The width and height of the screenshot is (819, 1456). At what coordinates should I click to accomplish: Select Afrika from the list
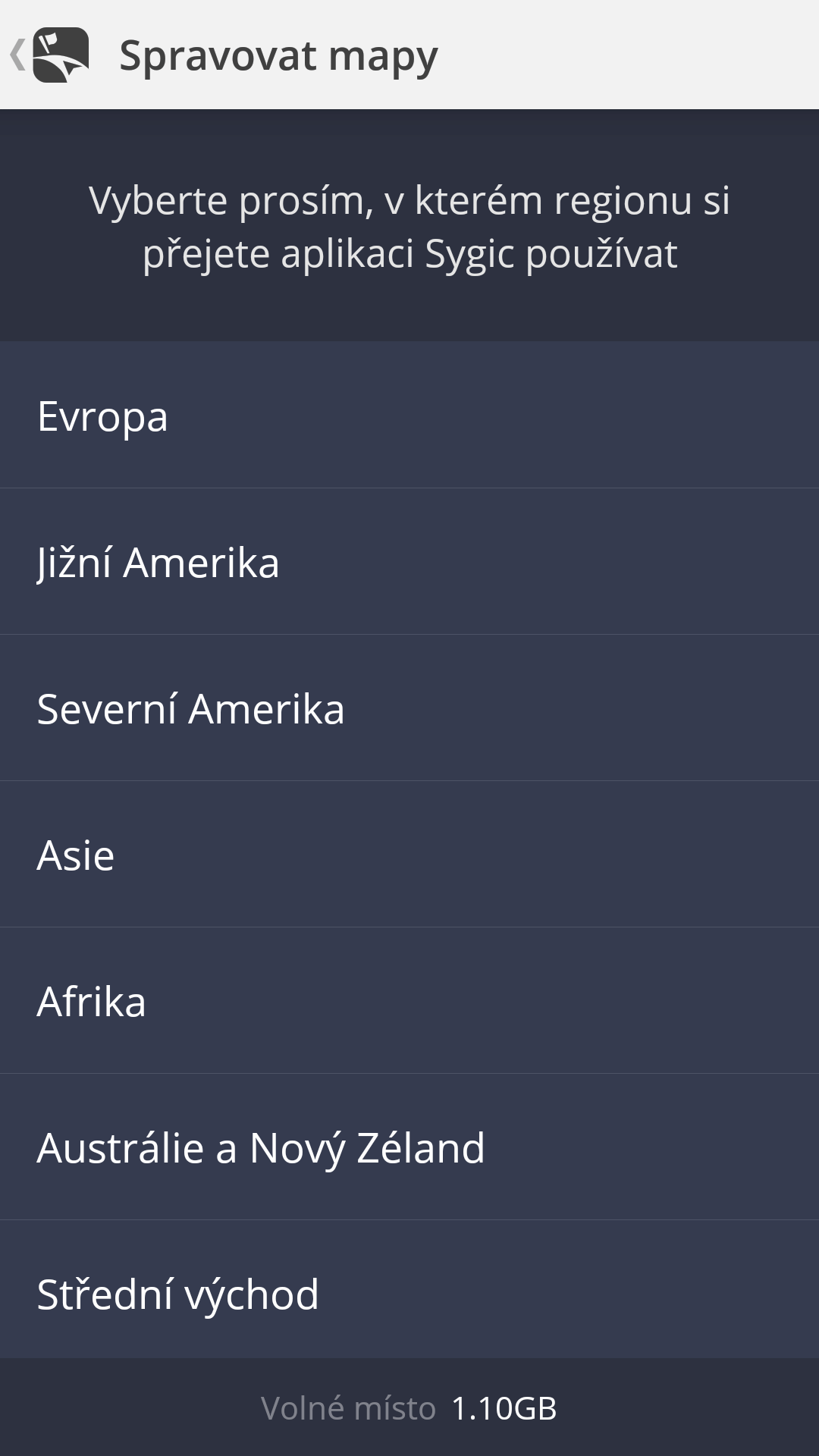(x=409, y=1001)
